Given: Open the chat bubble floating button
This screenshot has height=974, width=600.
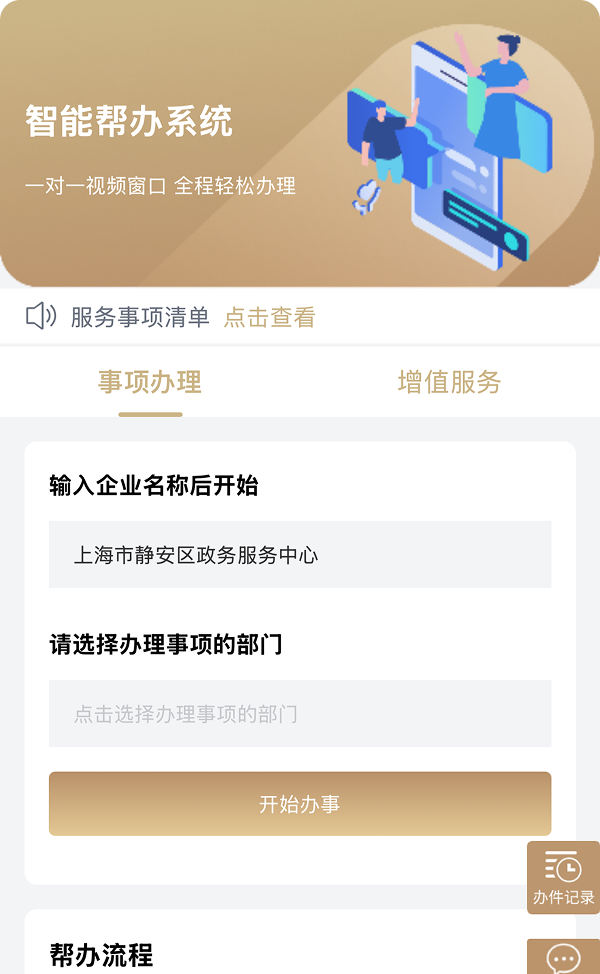Looking at the screenshot, I should click(563, 959).
